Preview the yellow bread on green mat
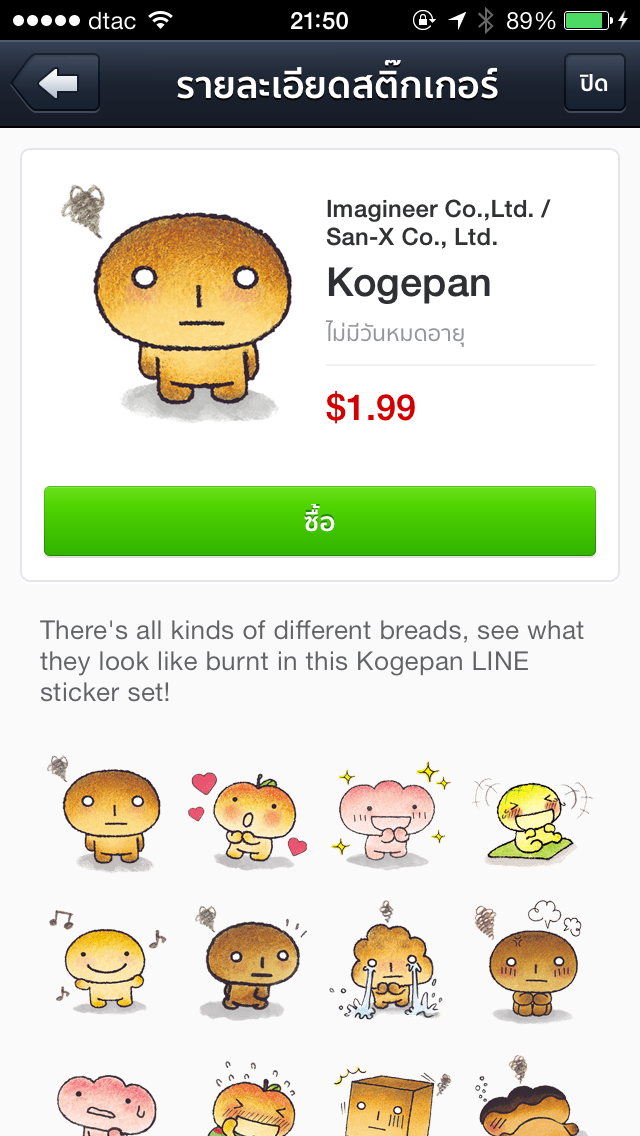 pos(532,816)
